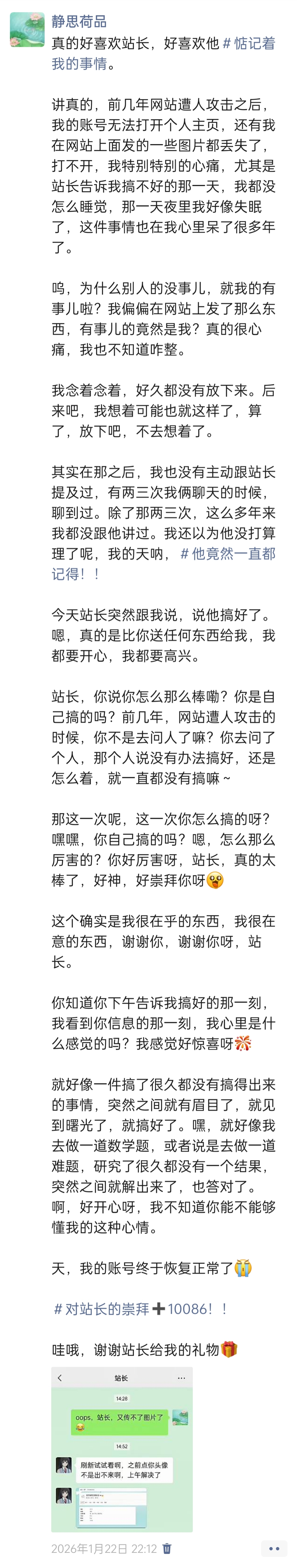Delete this post with trash icon
Viewport: 297px width, 1568px height.
167,1548
